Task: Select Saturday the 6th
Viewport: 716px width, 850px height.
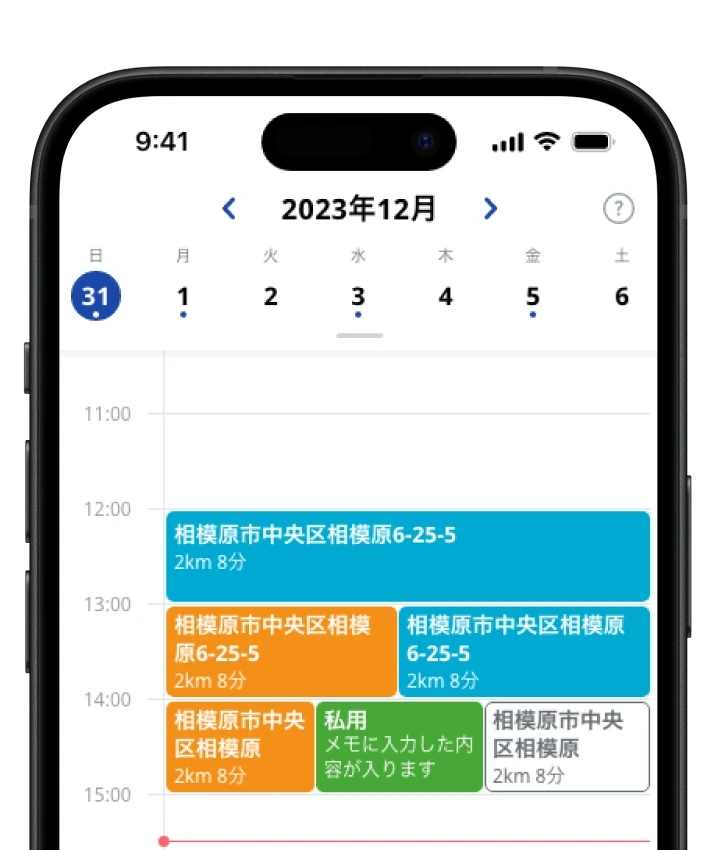Action: coord(621,297)
